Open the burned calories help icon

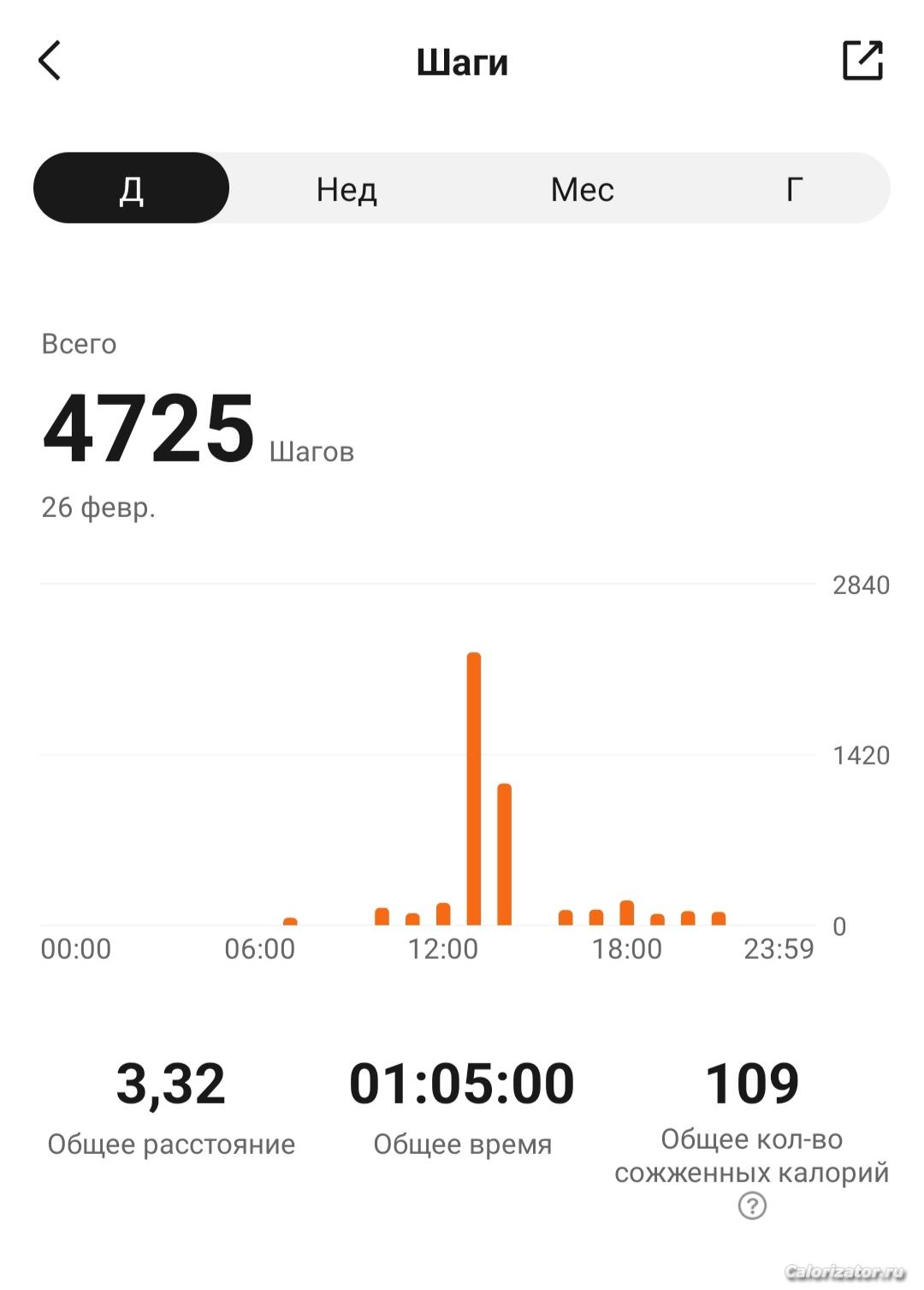[x=752, y=1206]
